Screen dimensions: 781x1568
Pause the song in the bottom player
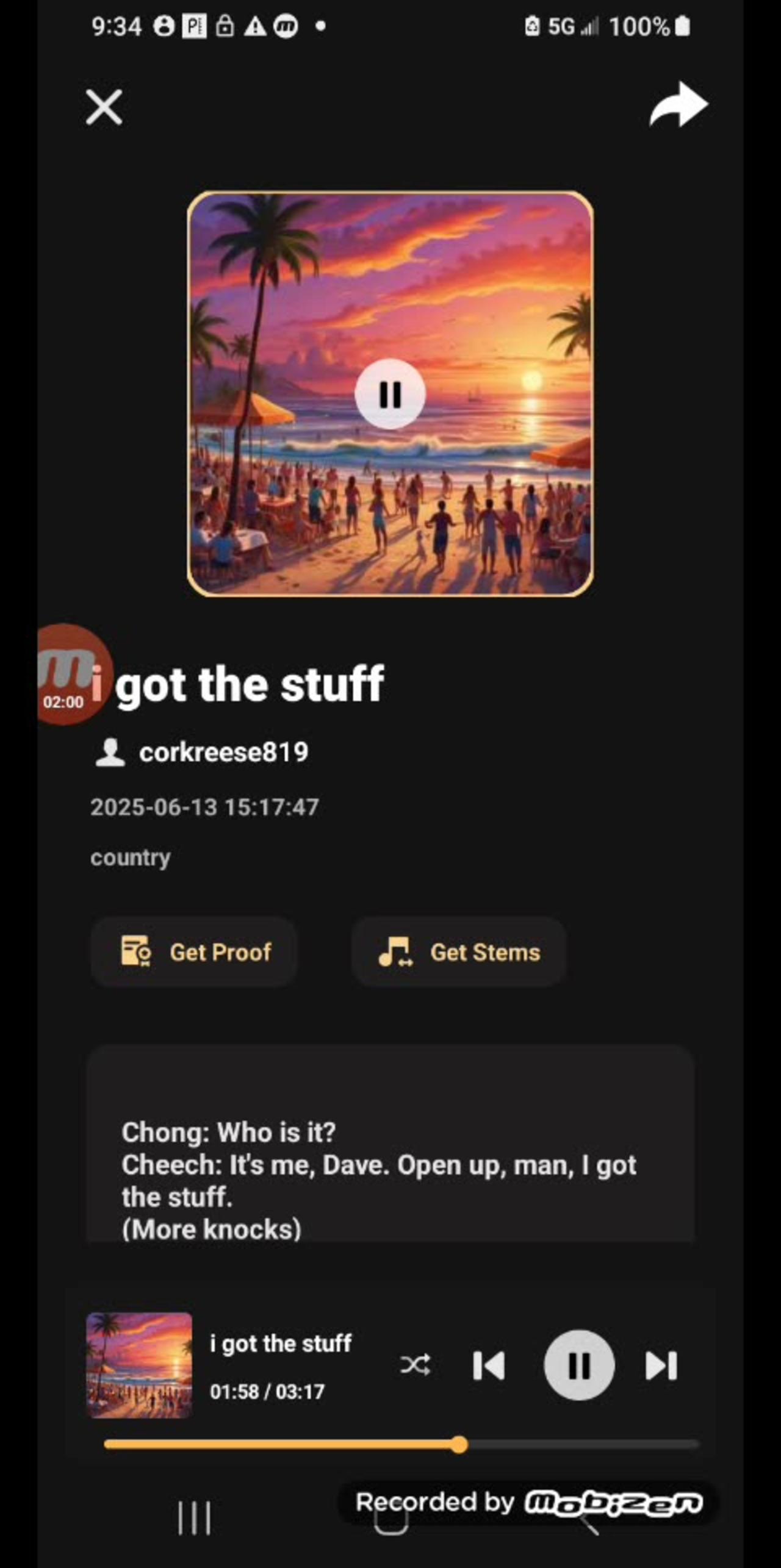coord(579,1365)
